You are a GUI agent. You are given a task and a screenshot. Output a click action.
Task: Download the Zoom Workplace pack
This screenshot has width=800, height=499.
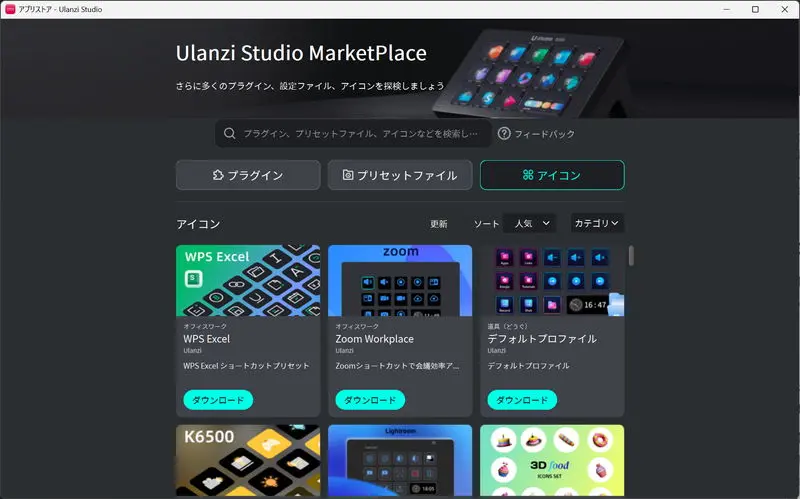tap(370, 400)
